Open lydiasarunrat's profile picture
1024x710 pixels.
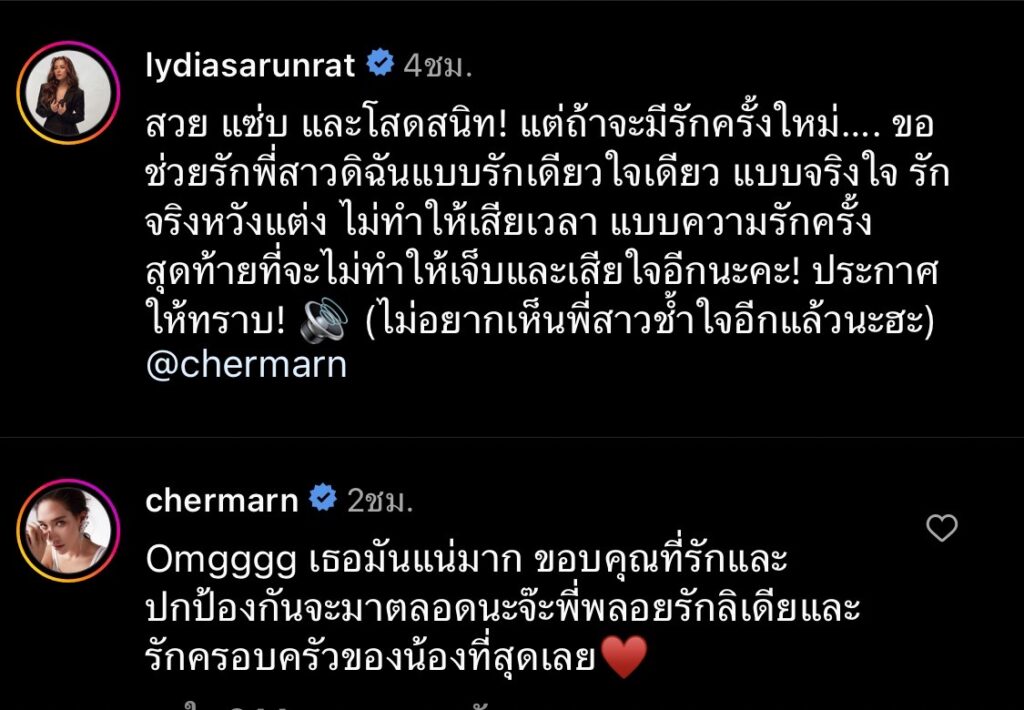[x=68, y=93]
